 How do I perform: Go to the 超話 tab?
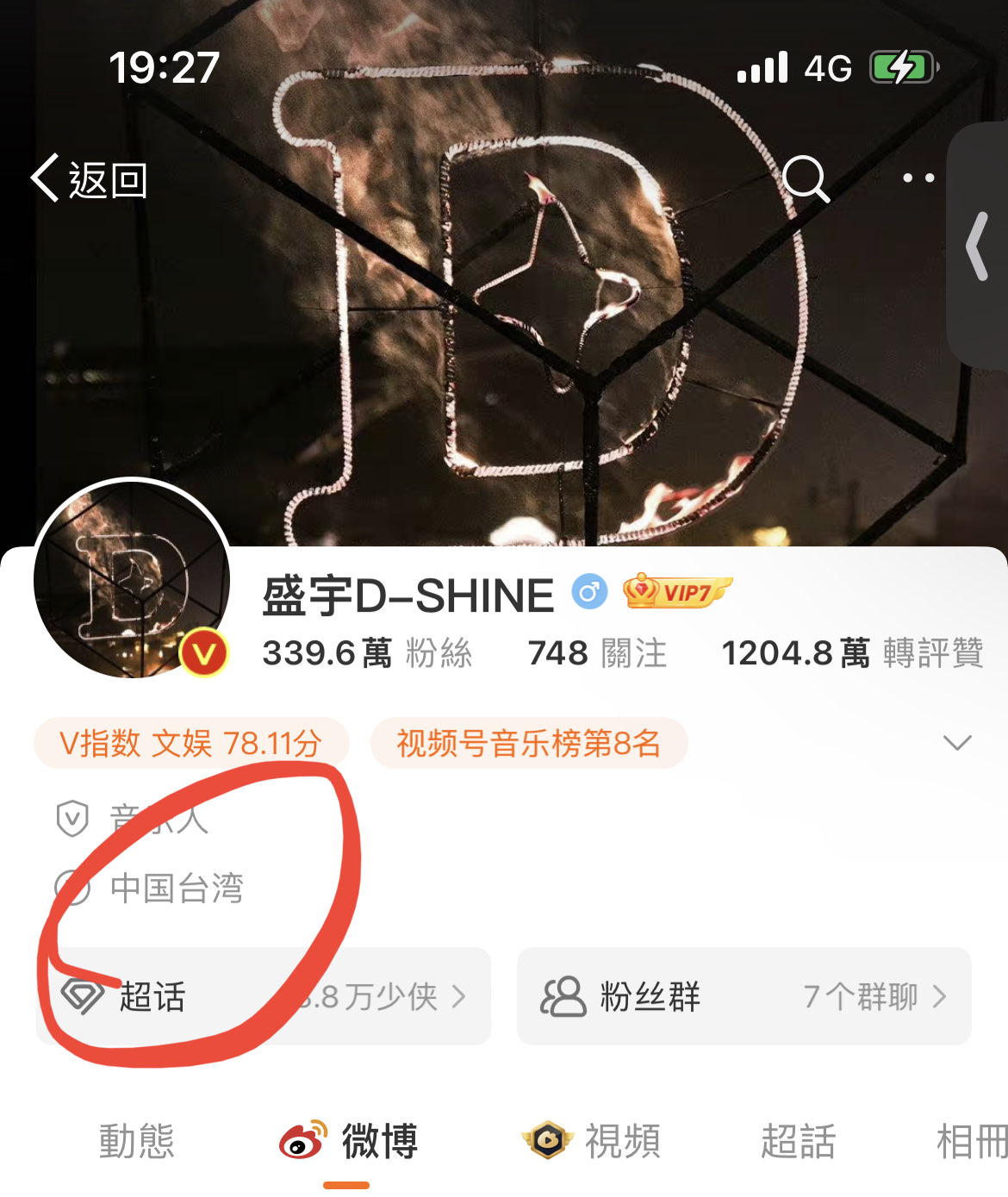coord(798,1141)
